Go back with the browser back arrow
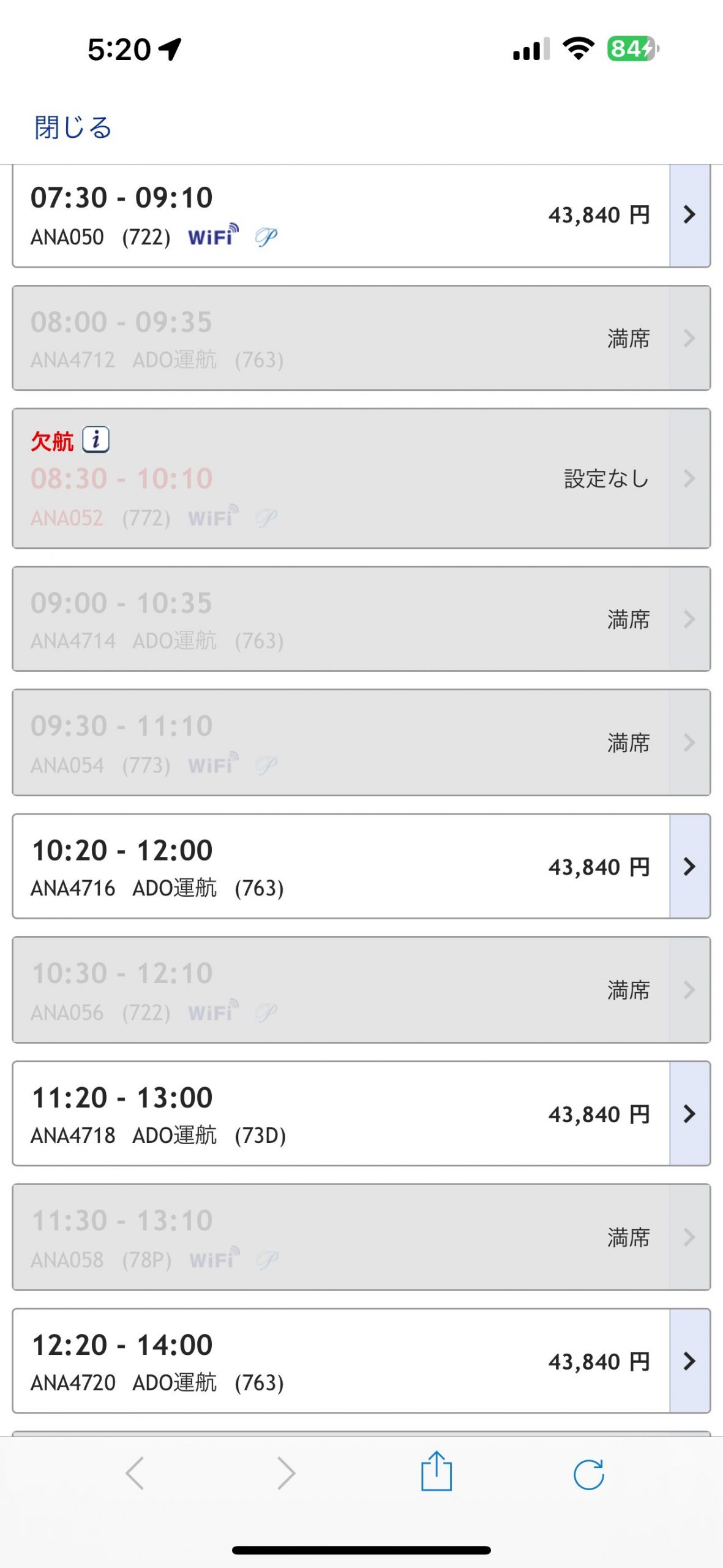This screenshot has height=1568, width=723. coord(135,1474)
